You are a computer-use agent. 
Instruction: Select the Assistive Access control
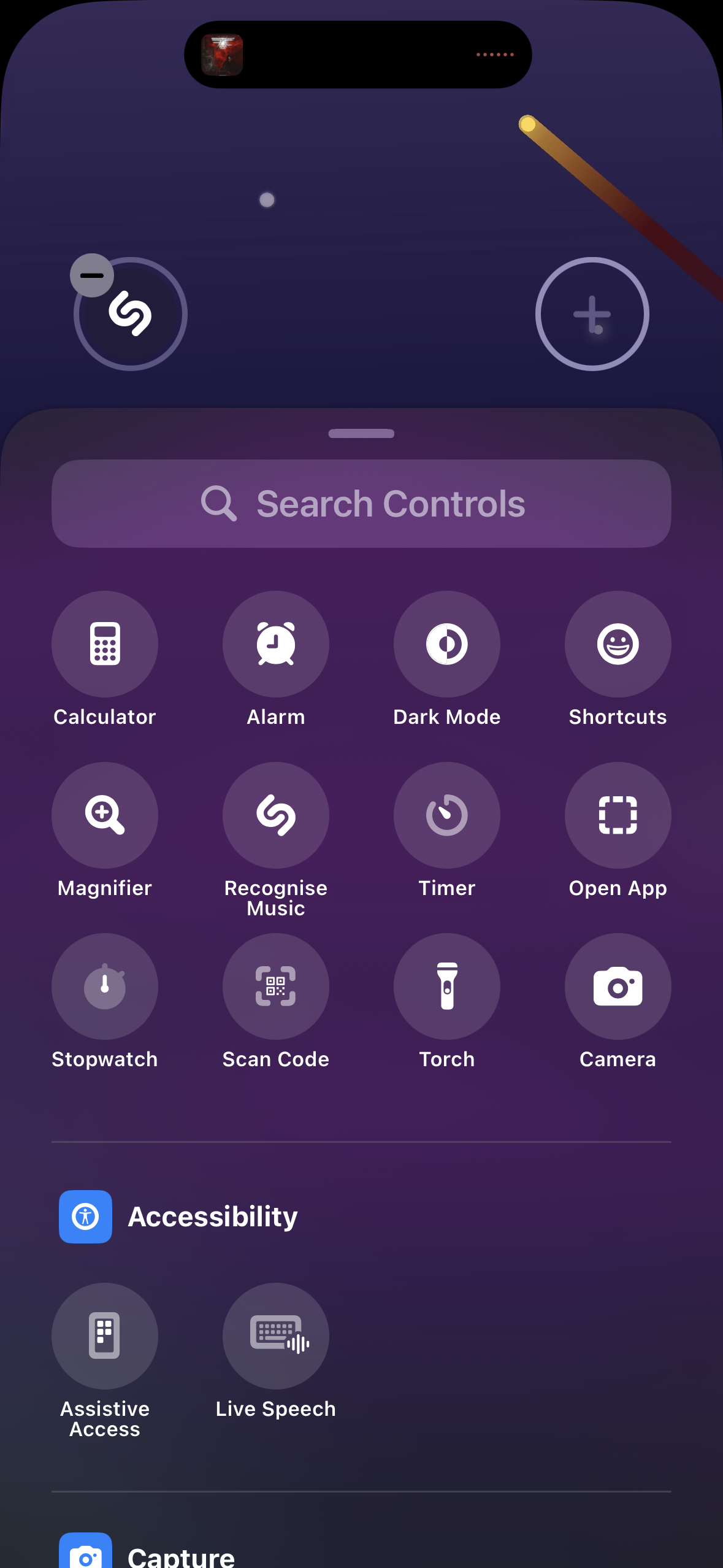[105, 1336]
